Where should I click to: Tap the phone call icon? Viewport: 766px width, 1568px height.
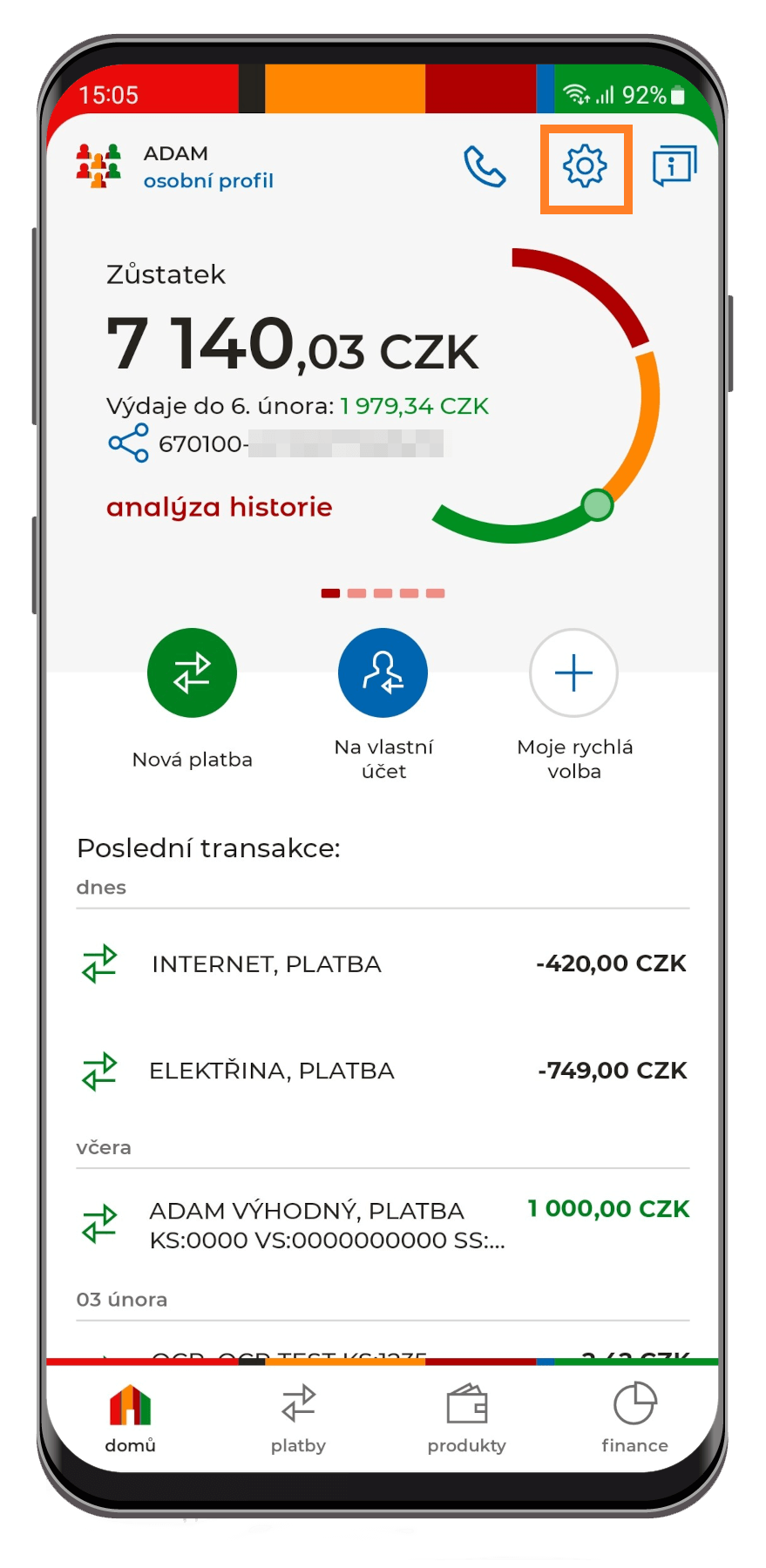point(485,166)
